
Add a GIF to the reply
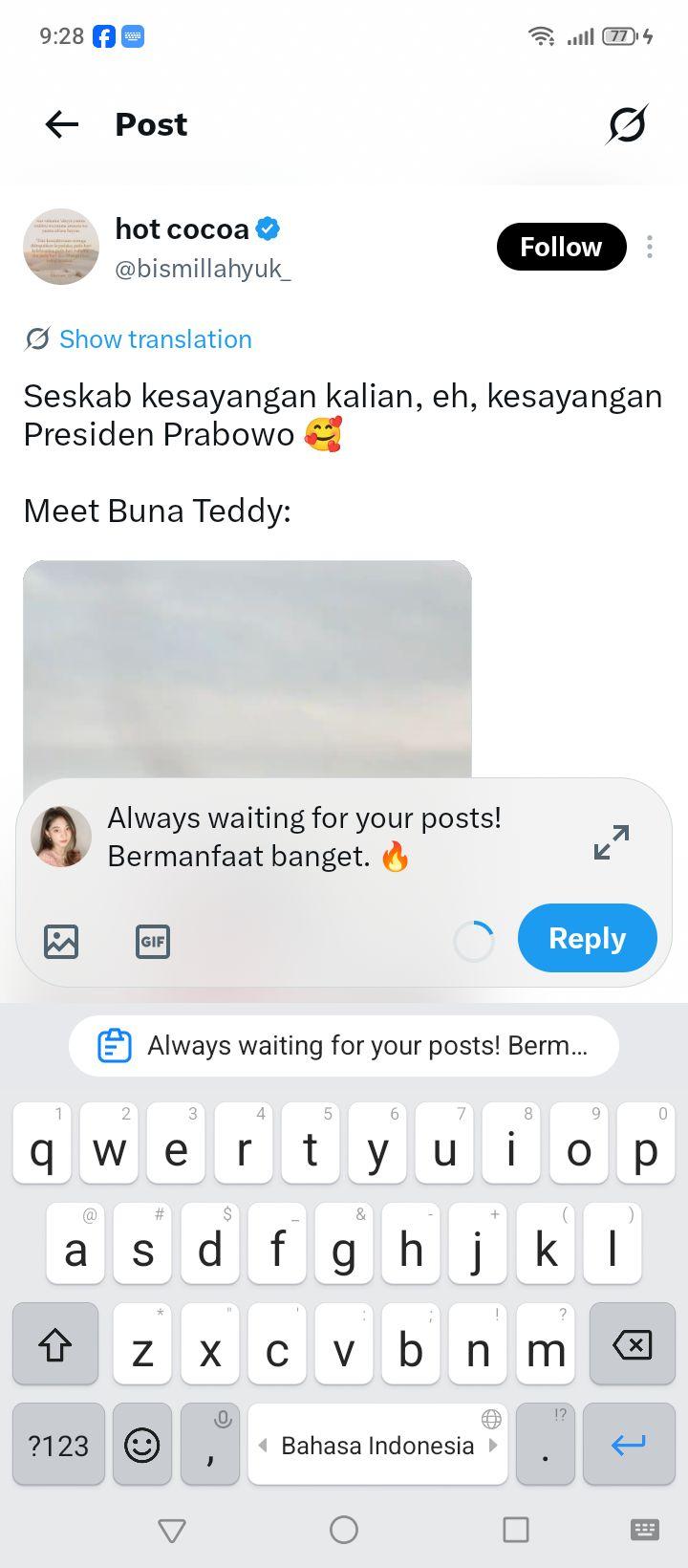pyautogui.click(x=153, y=942)
